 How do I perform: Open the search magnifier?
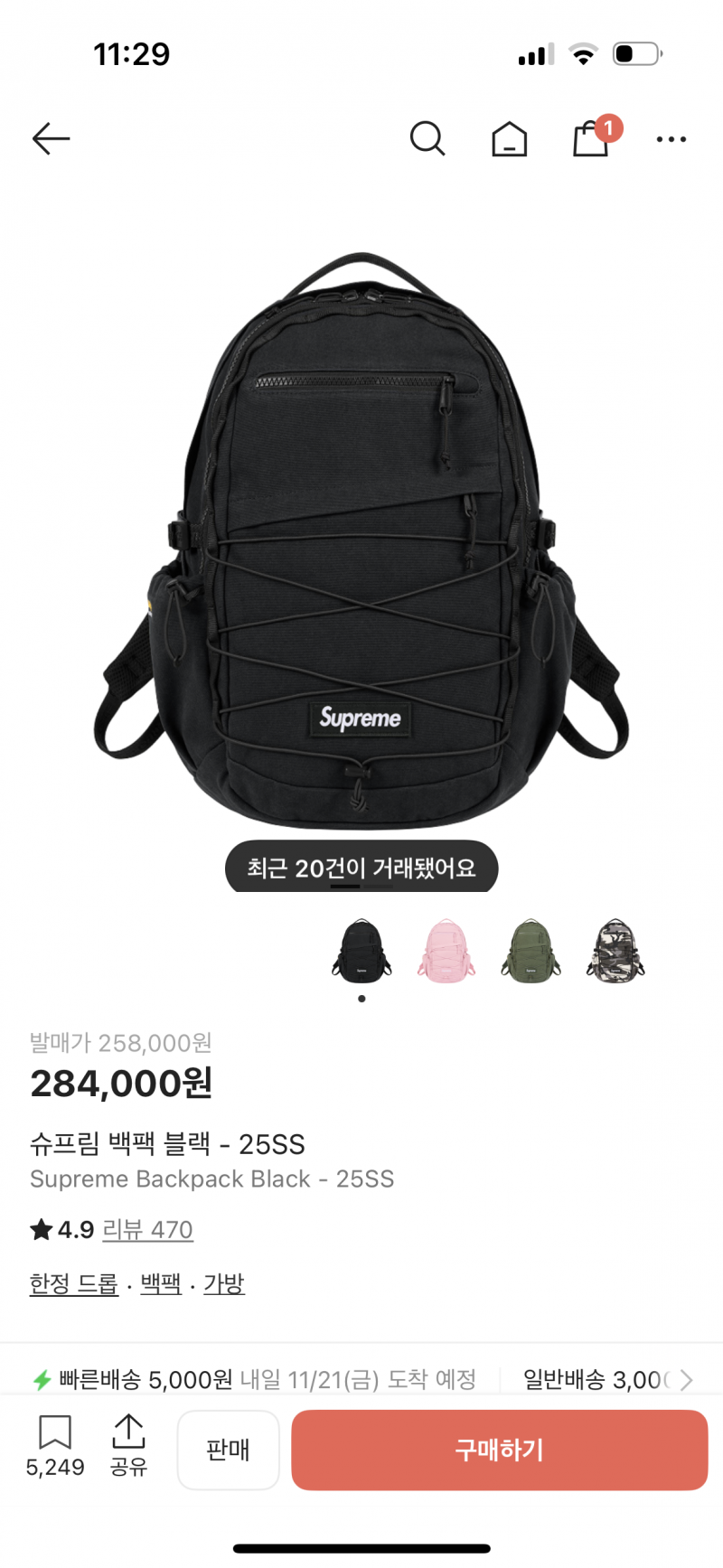427,138
